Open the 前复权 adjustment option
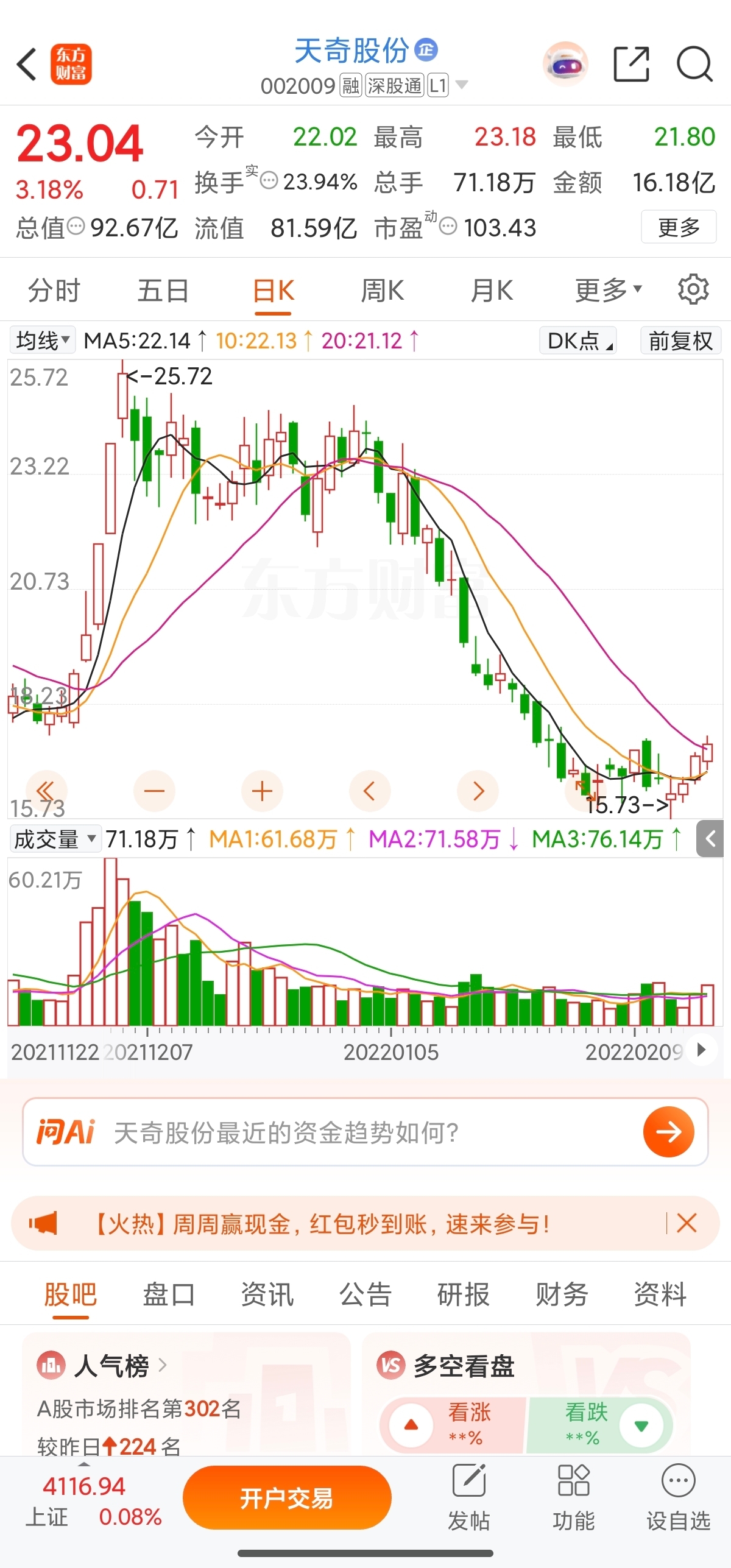731x1568 pixels. click(x=680, y=341)
